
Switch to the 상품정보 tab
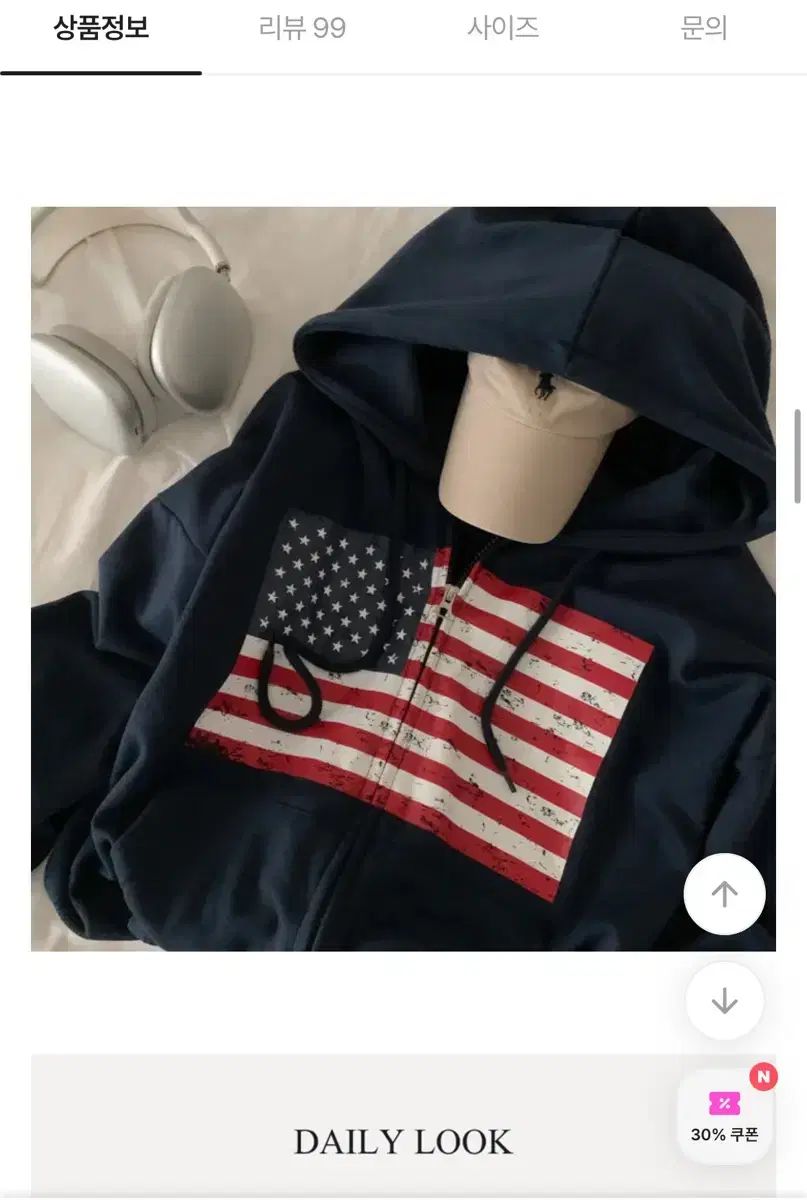tap(101, 29)
